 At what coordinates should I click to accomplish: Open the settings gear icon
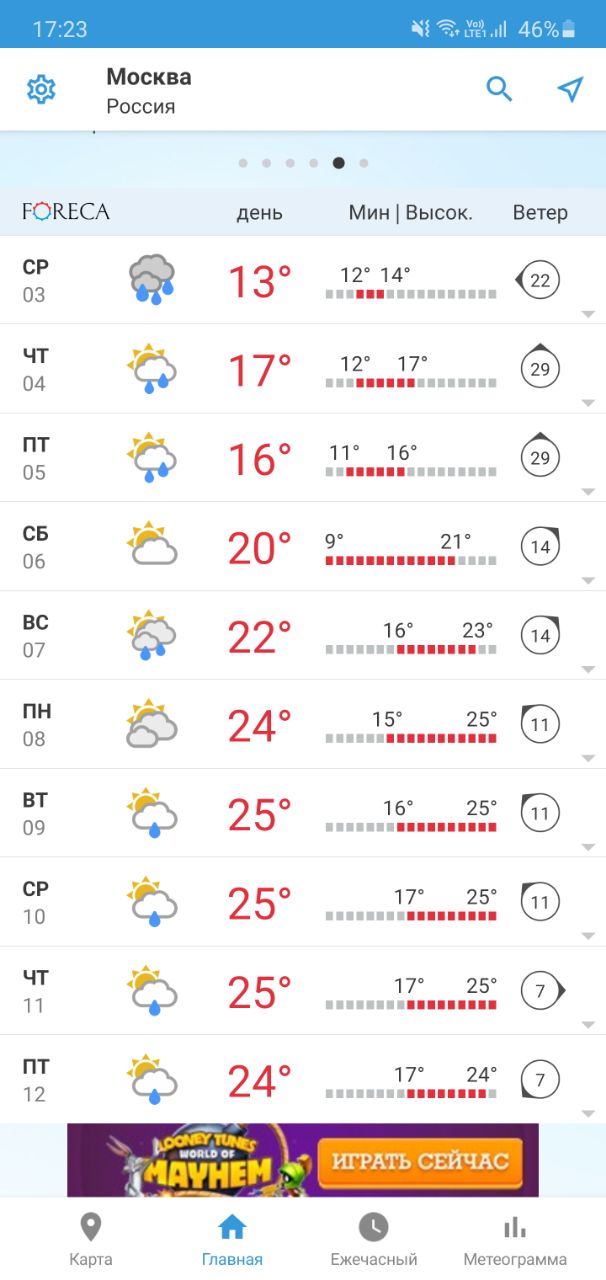[41, 90]
